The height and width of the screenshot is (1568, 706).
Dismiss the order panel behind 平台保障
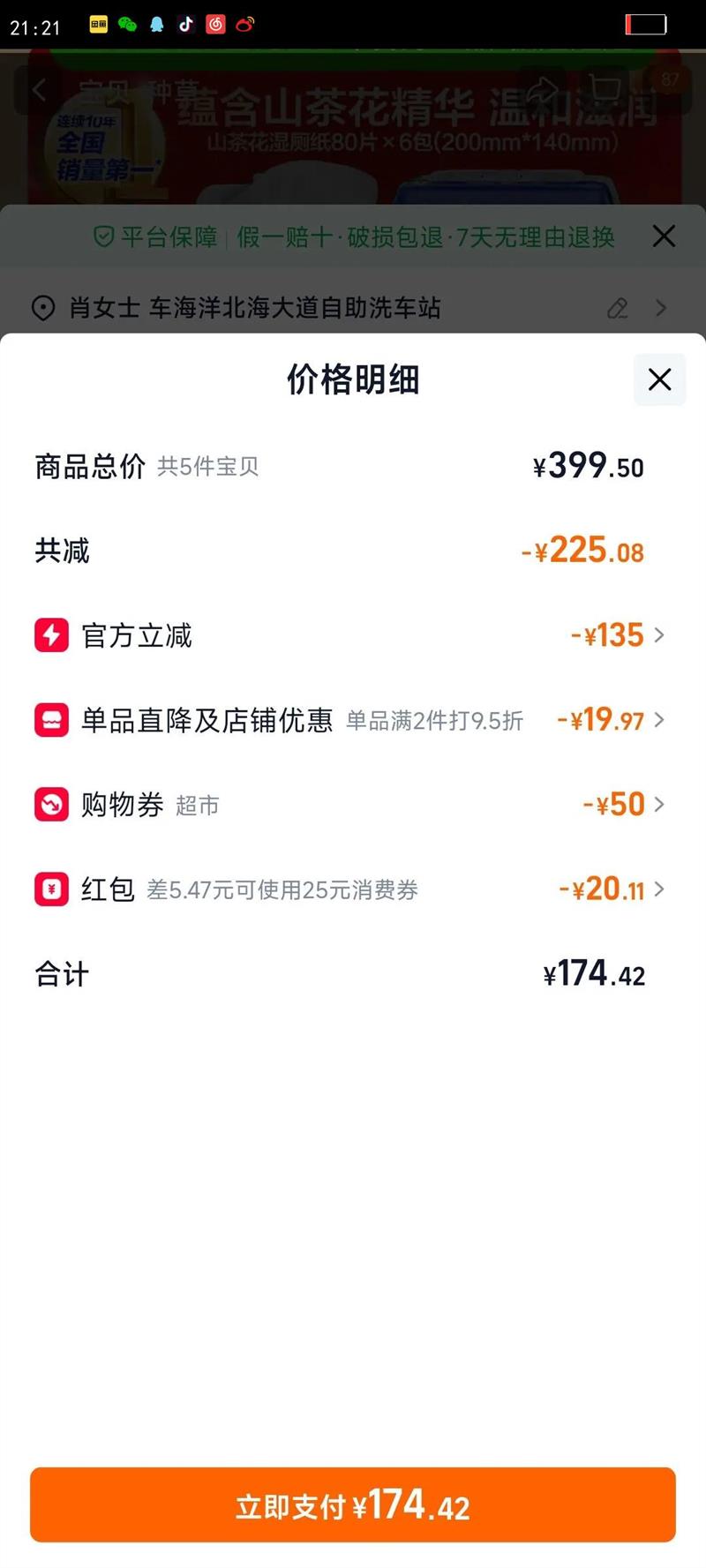[664, 236]
